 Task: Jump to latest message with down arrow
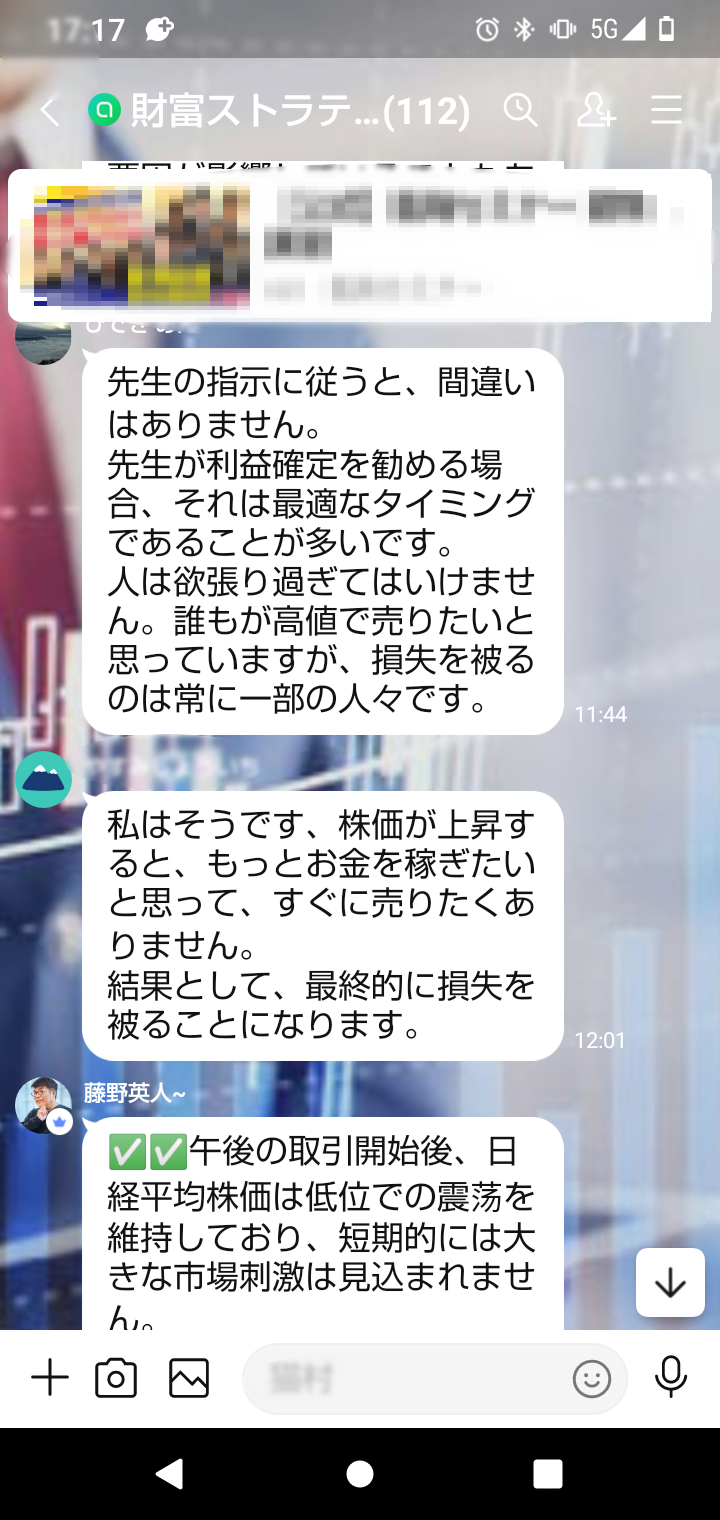tap(670, 1283)
